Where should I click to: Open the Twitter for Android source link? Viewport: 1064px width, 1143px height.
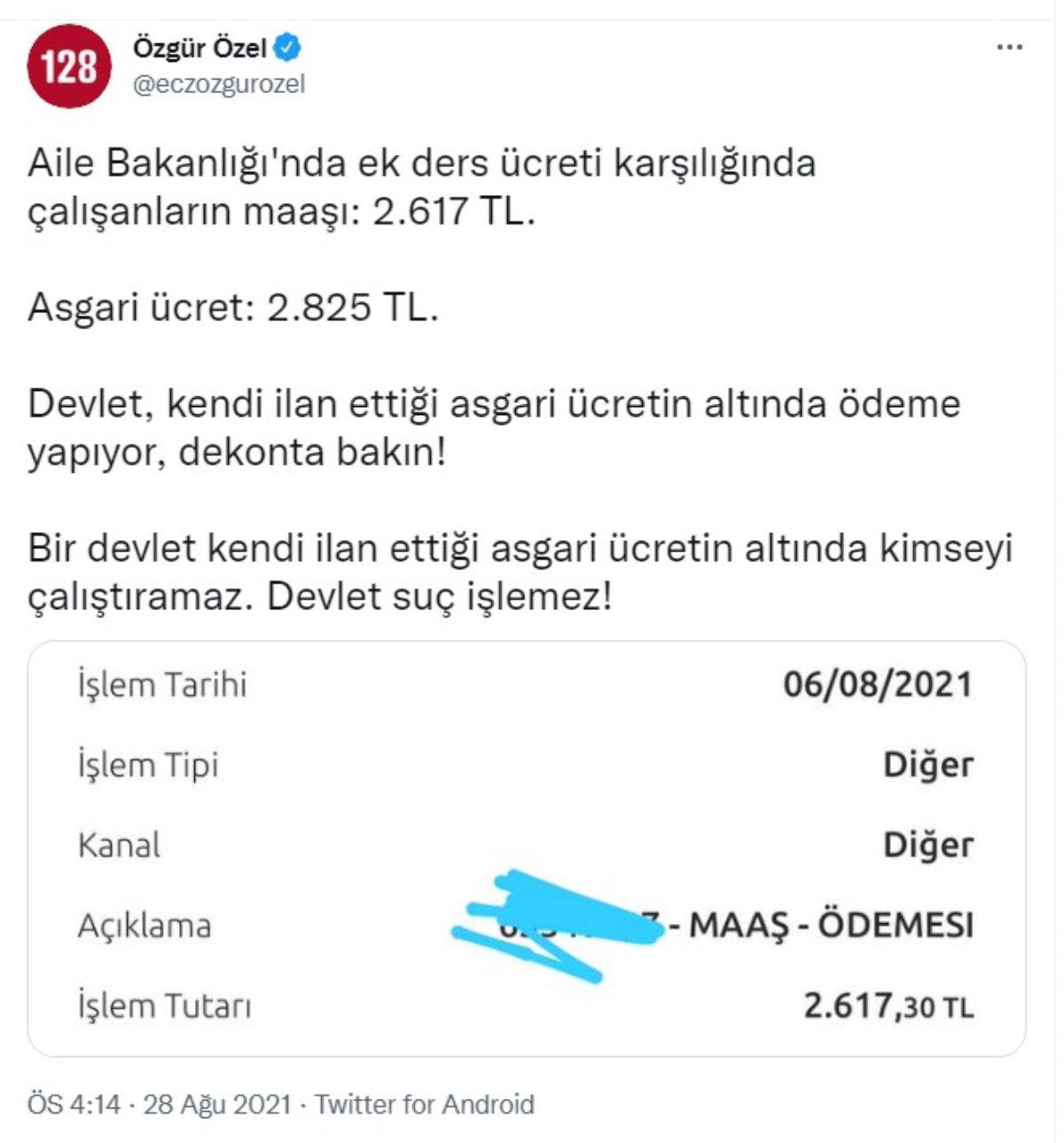click(x=425, y=1104)
